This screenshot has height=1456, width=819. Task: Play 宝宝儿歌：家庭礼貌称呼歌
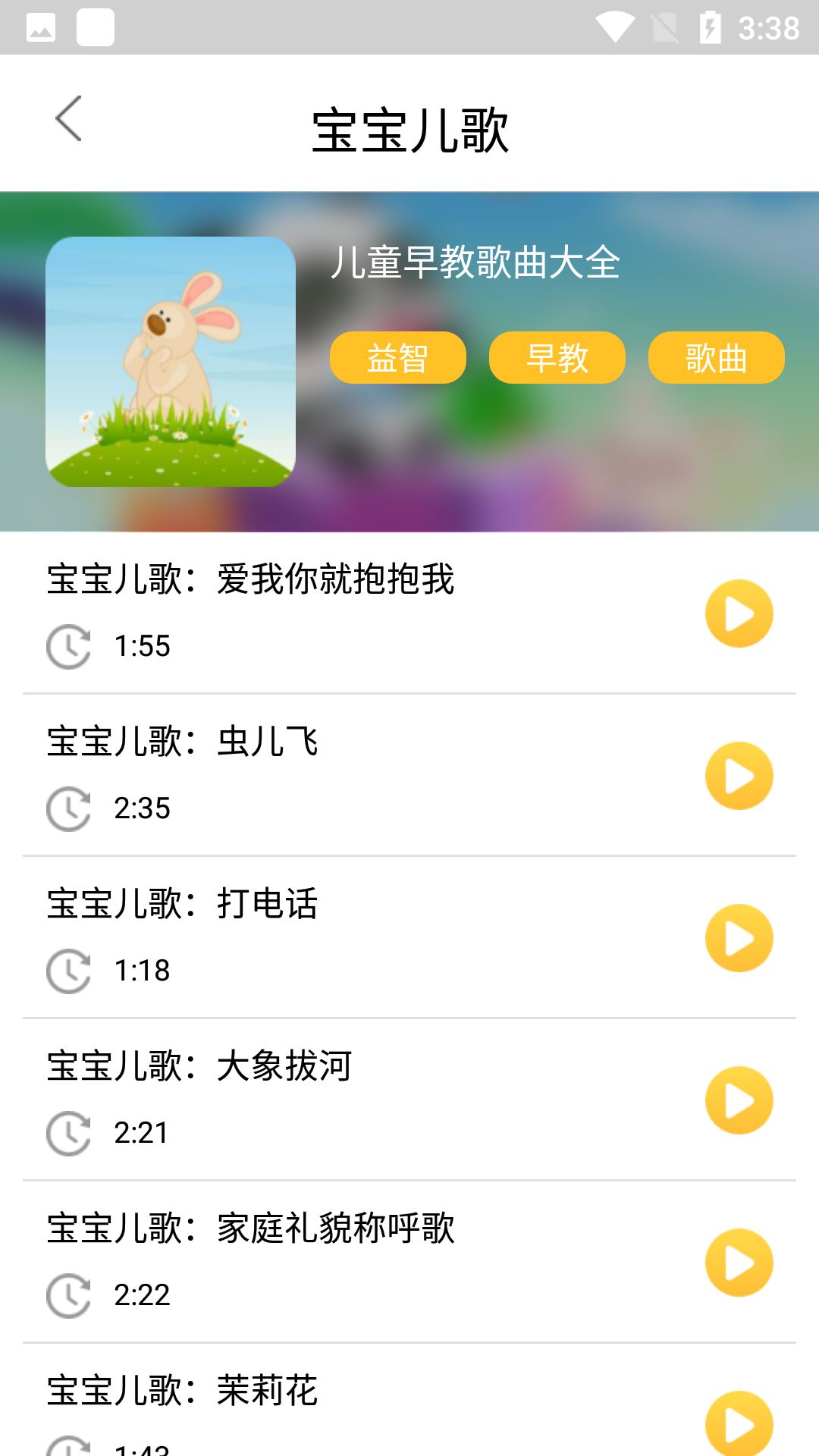click(739, 1262)
